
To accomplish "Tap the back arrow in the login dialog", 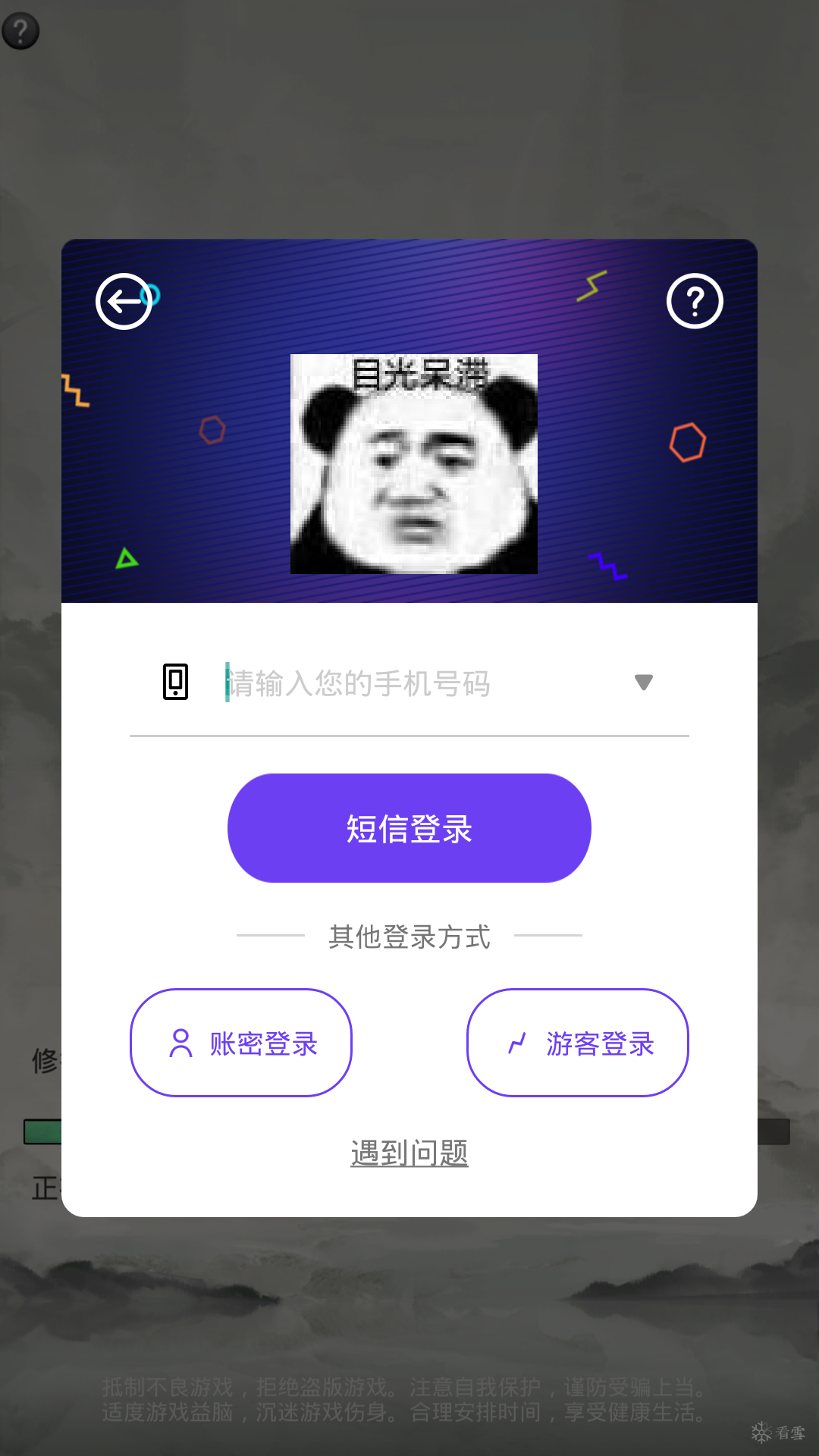I will pyautogui.click(x=124, y=301).
